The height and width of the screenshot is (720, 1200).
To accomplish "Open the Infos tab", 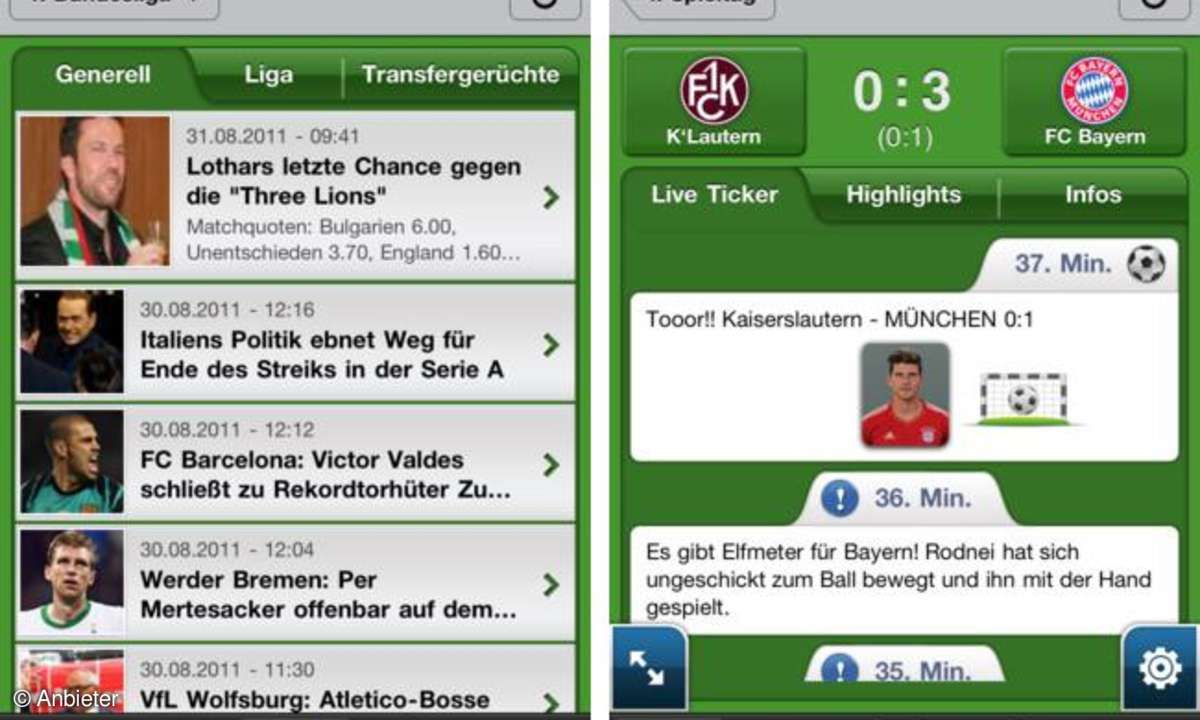I will (x=1092, y=194).
